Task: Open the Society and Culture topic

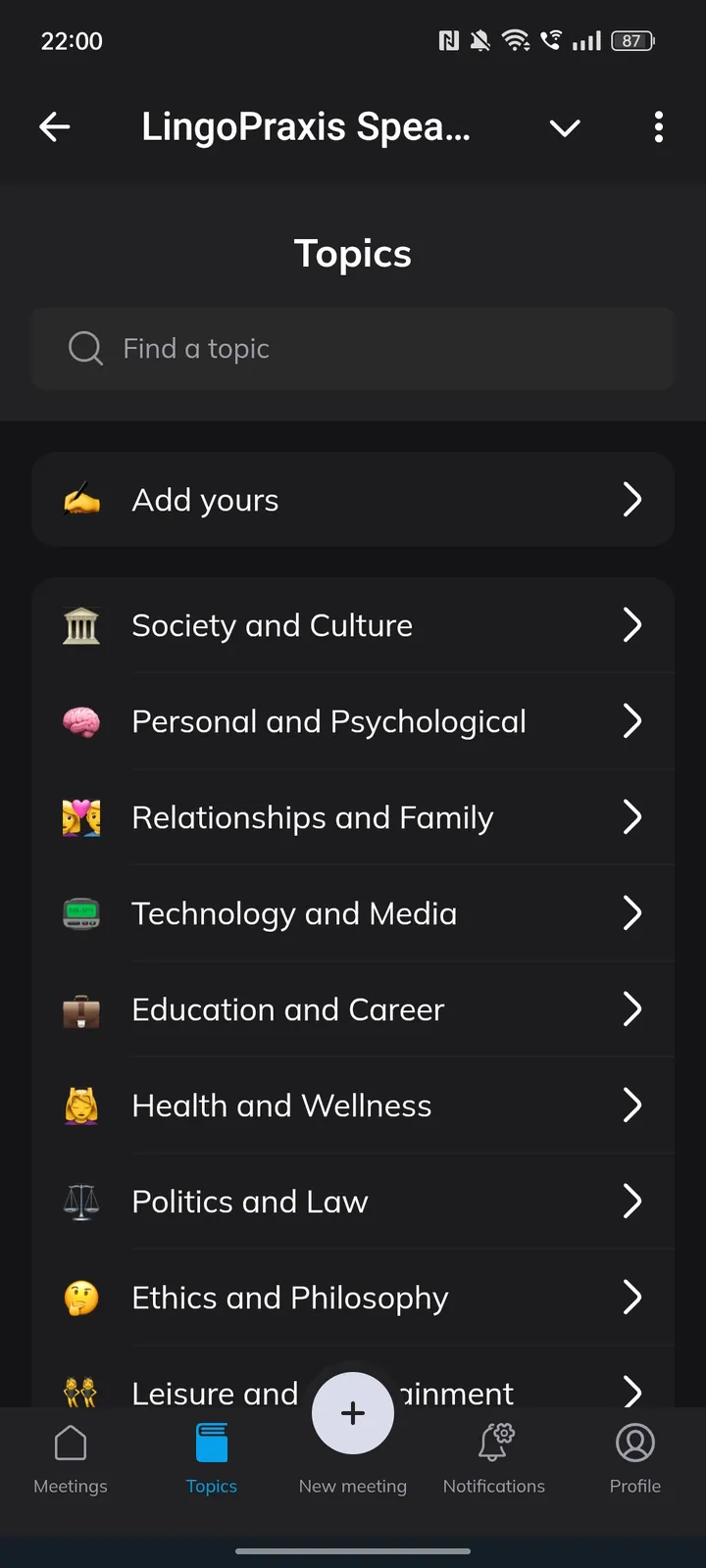Action: click(x=353, y=625)
